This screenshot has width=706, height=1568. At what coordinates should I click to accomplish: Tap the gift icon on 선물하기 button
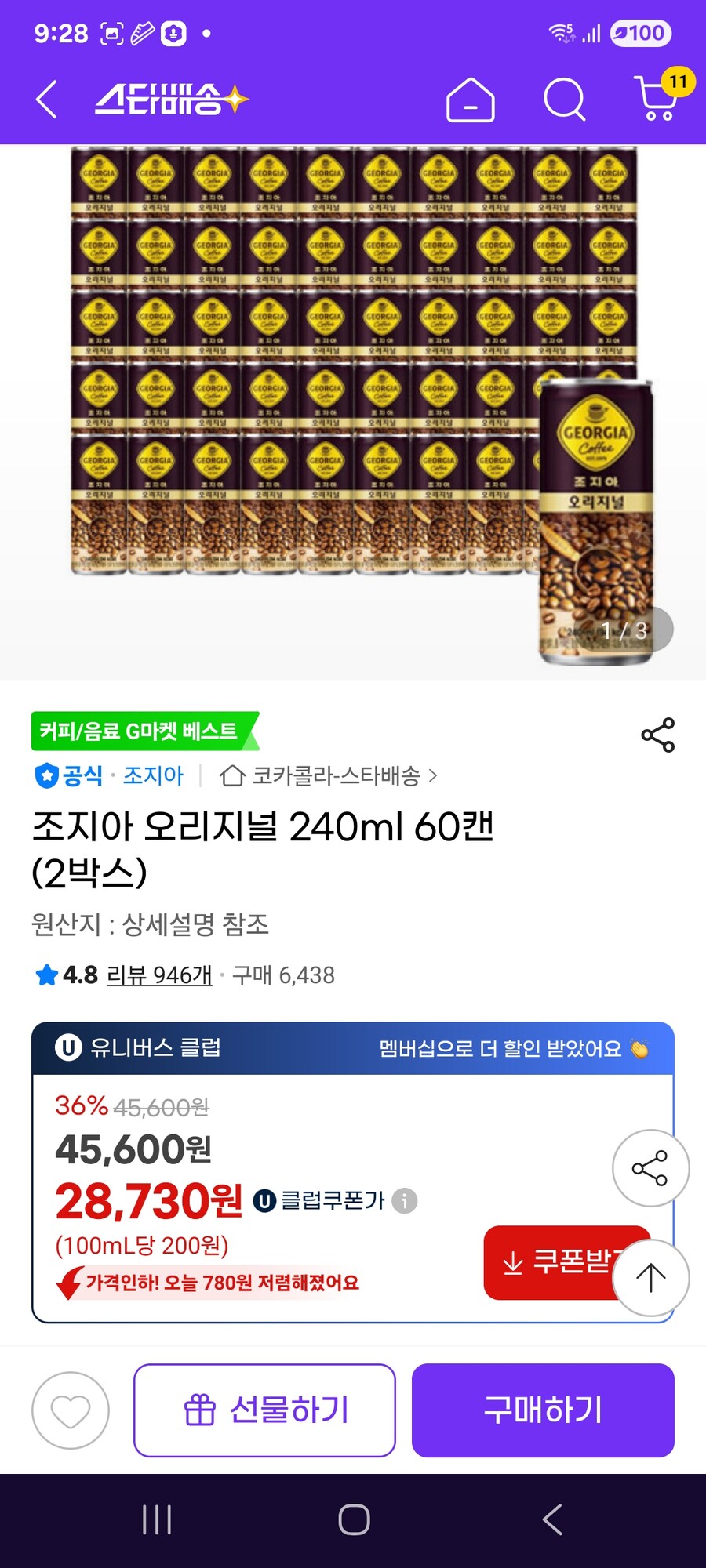point(202,1409)
